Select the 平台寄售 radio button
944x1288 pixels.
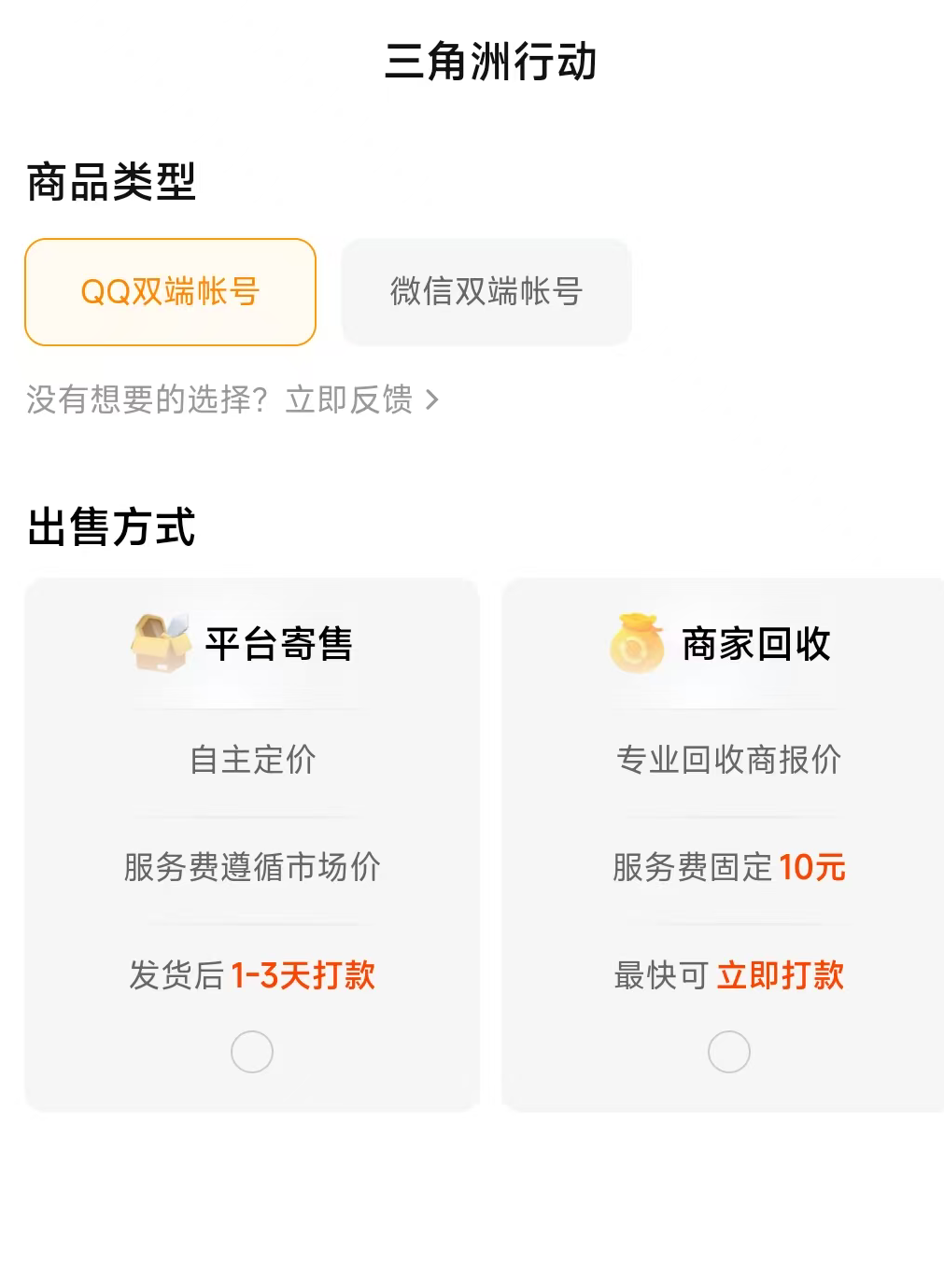(x=252, y=1052)
